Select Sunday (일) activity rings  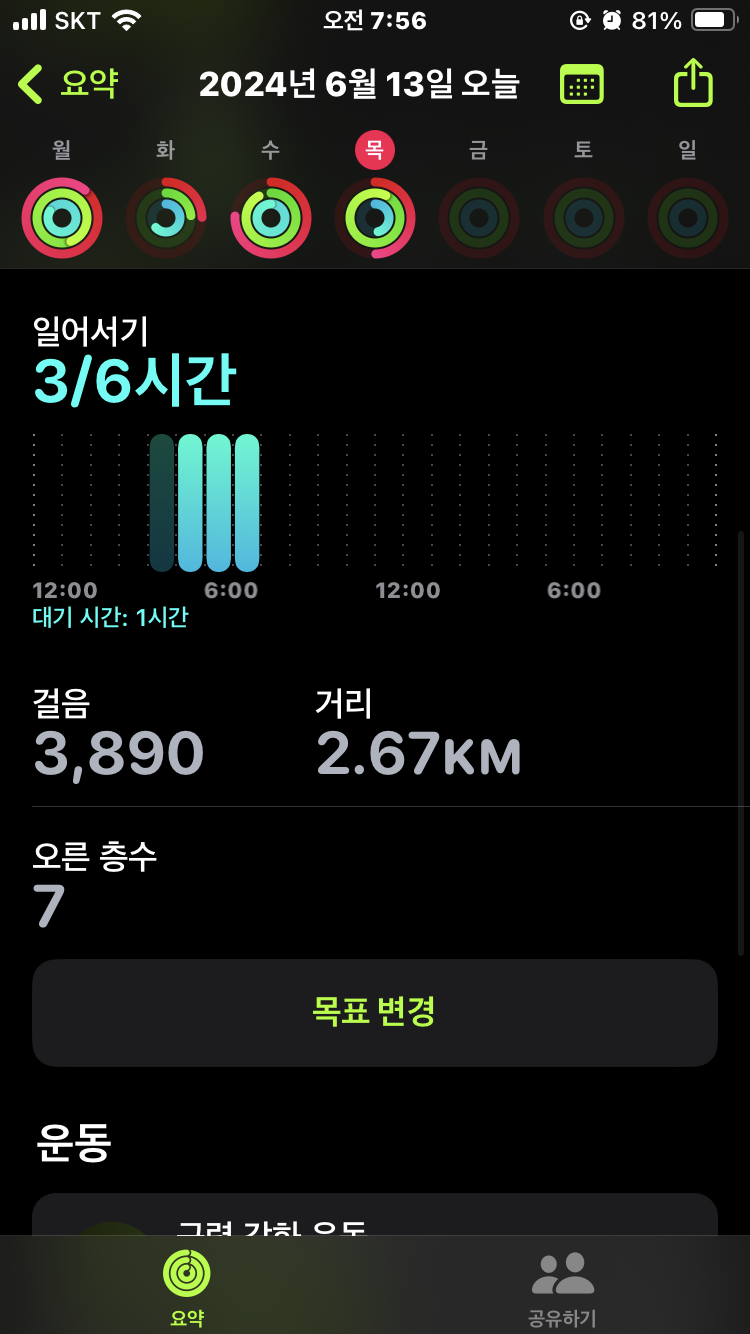pyautogui.click(x=688, y=218)
